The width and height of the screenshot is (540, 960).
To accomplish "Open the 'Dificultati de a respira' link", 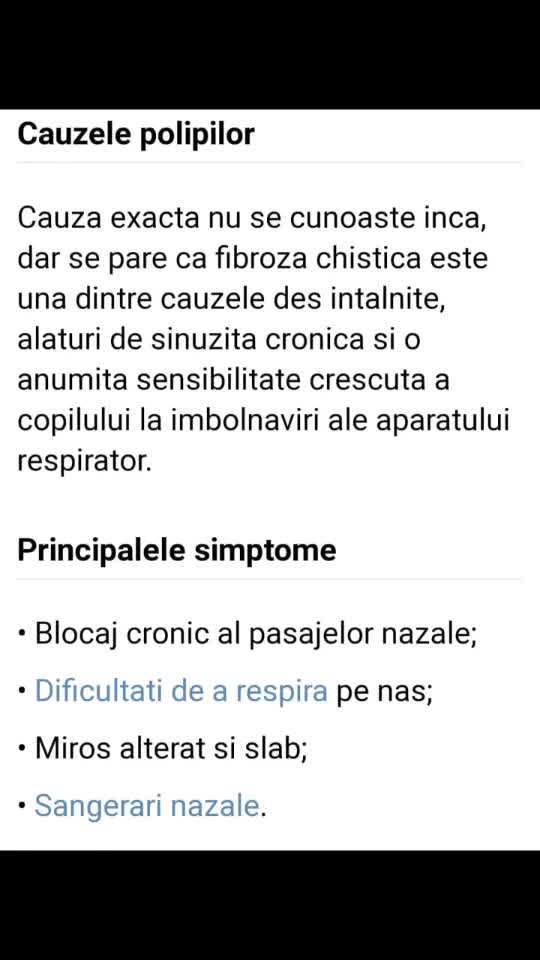I will coord(181,691).
